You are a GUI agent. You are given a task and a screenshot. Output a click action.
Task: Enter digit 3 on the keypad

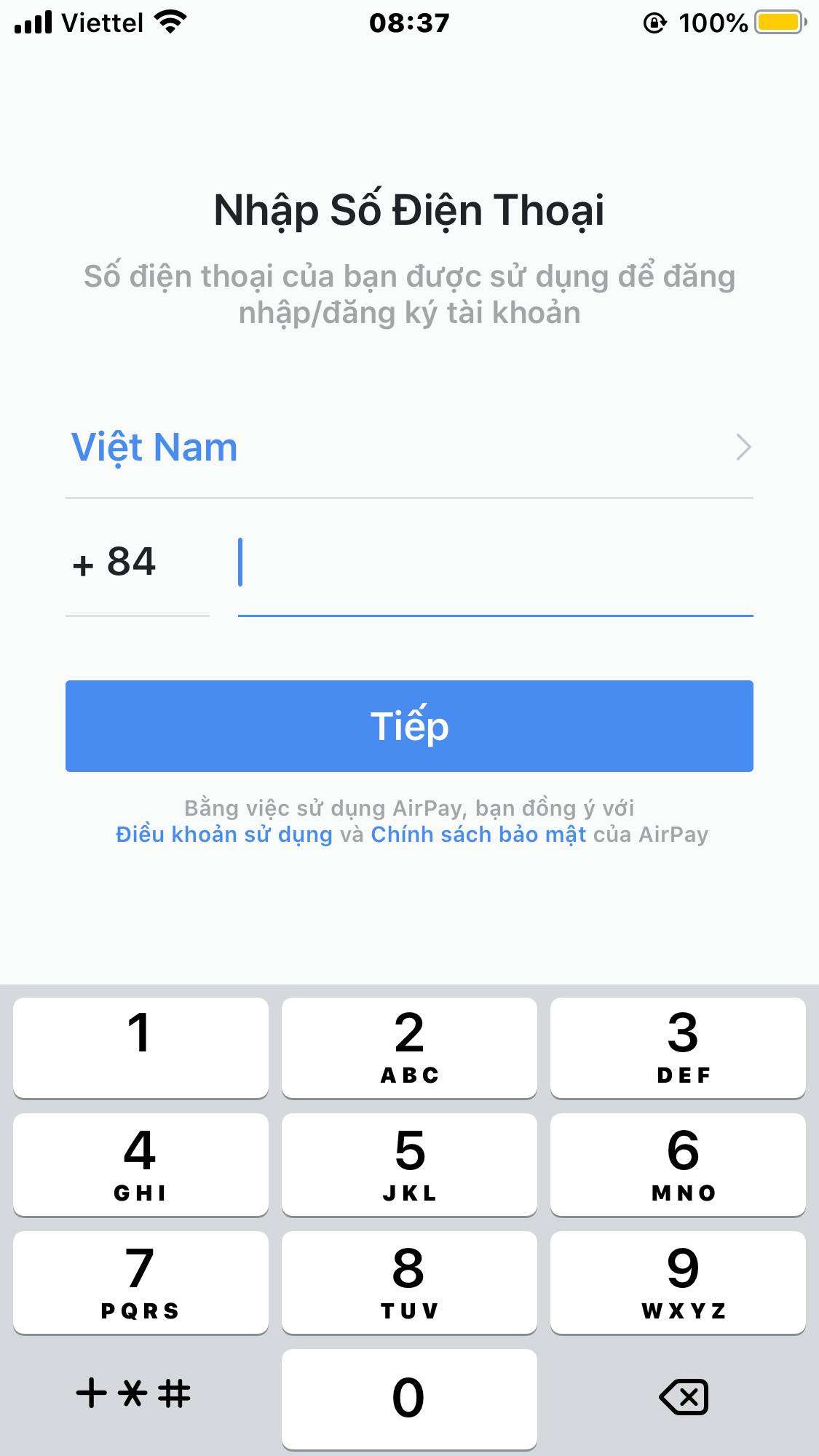coord(678,1047)
